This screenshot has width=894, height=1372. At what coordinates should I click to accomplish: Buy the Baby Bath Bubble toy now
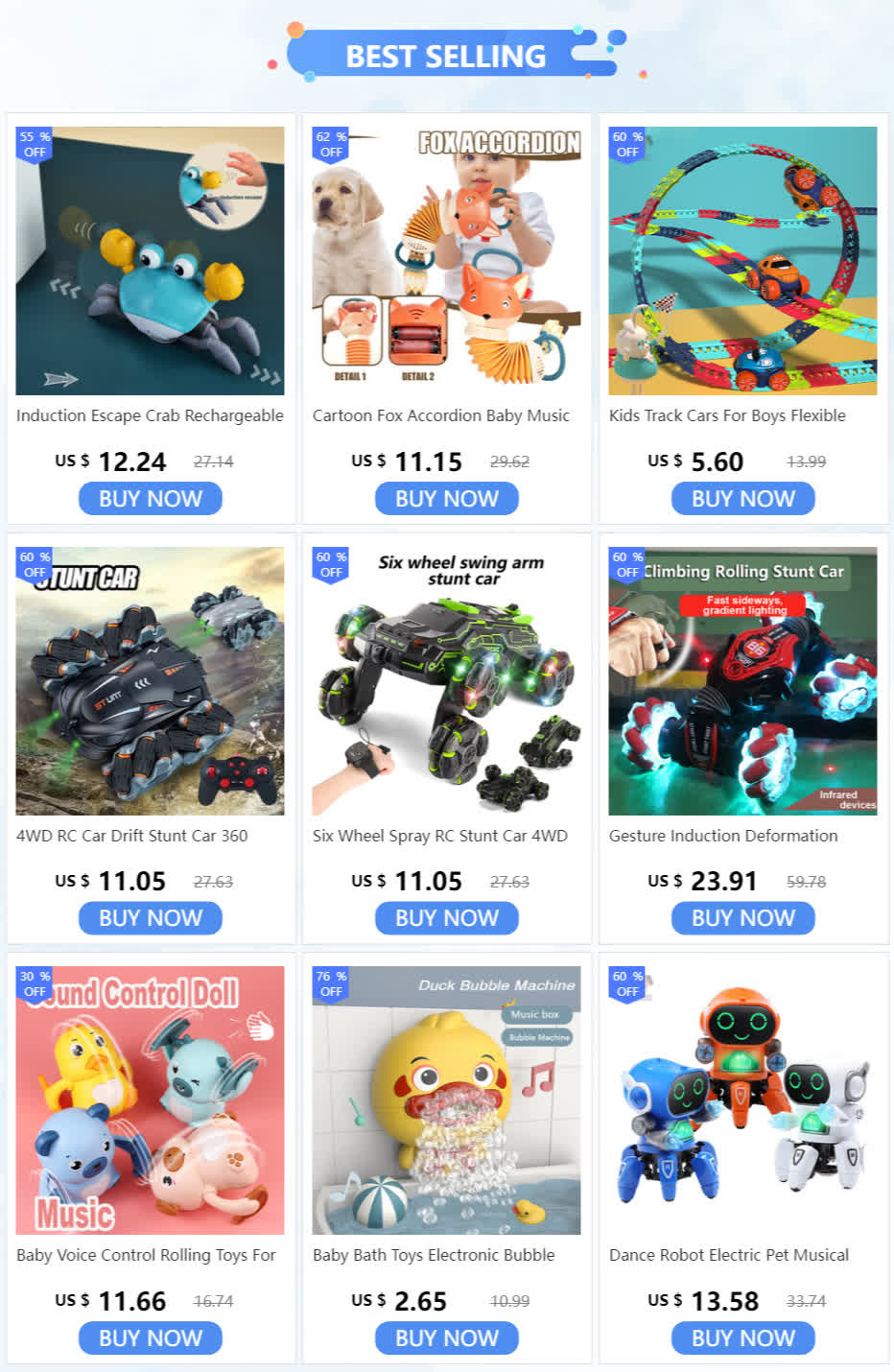pos(446,1338)
